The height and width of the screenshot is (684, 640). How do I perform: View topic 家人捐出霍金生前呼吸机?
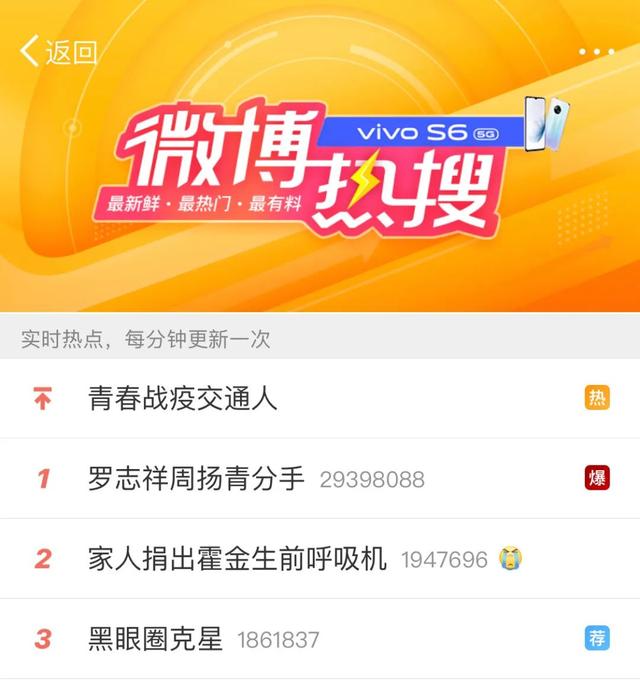tap(237, 559)
